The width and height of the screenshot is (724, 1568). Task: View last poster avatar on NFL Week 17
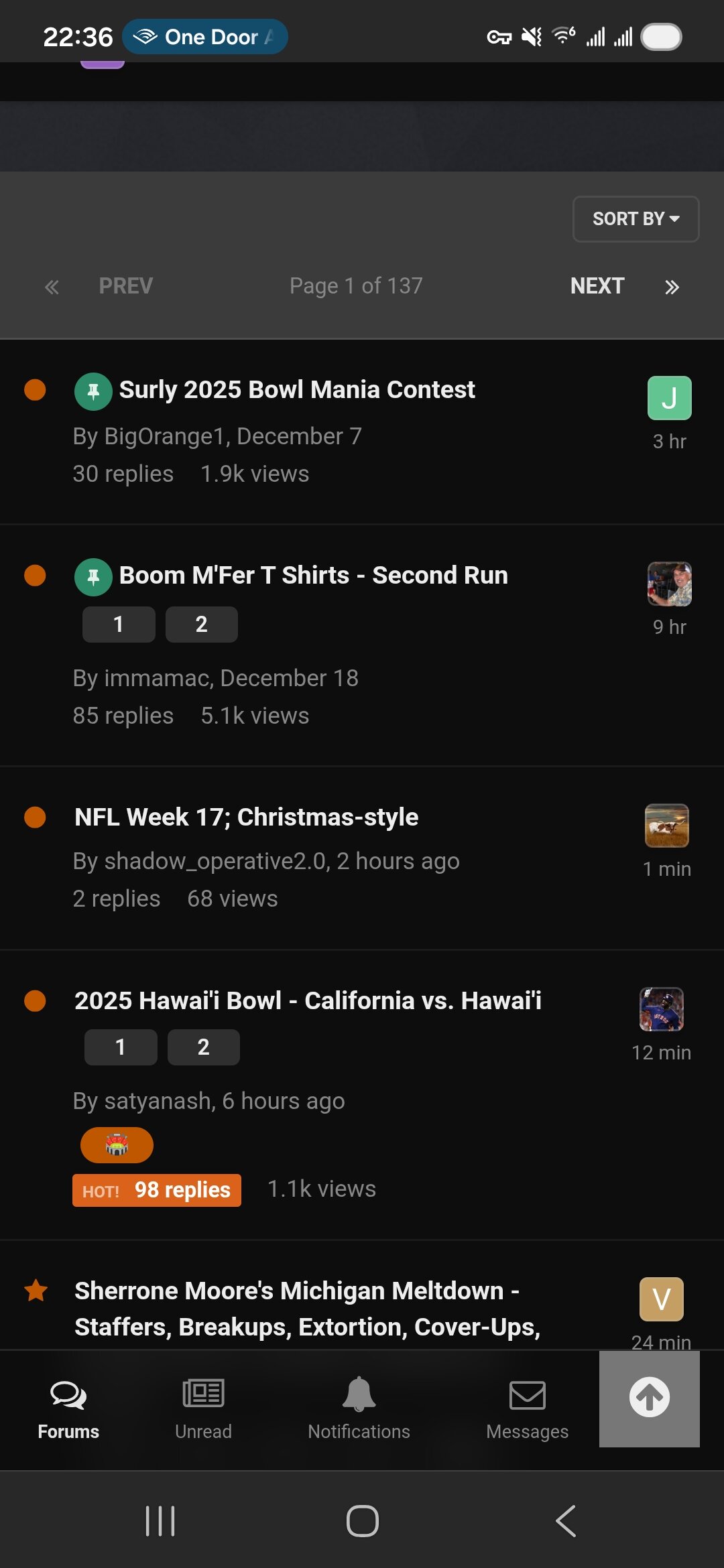coord(666,826)
